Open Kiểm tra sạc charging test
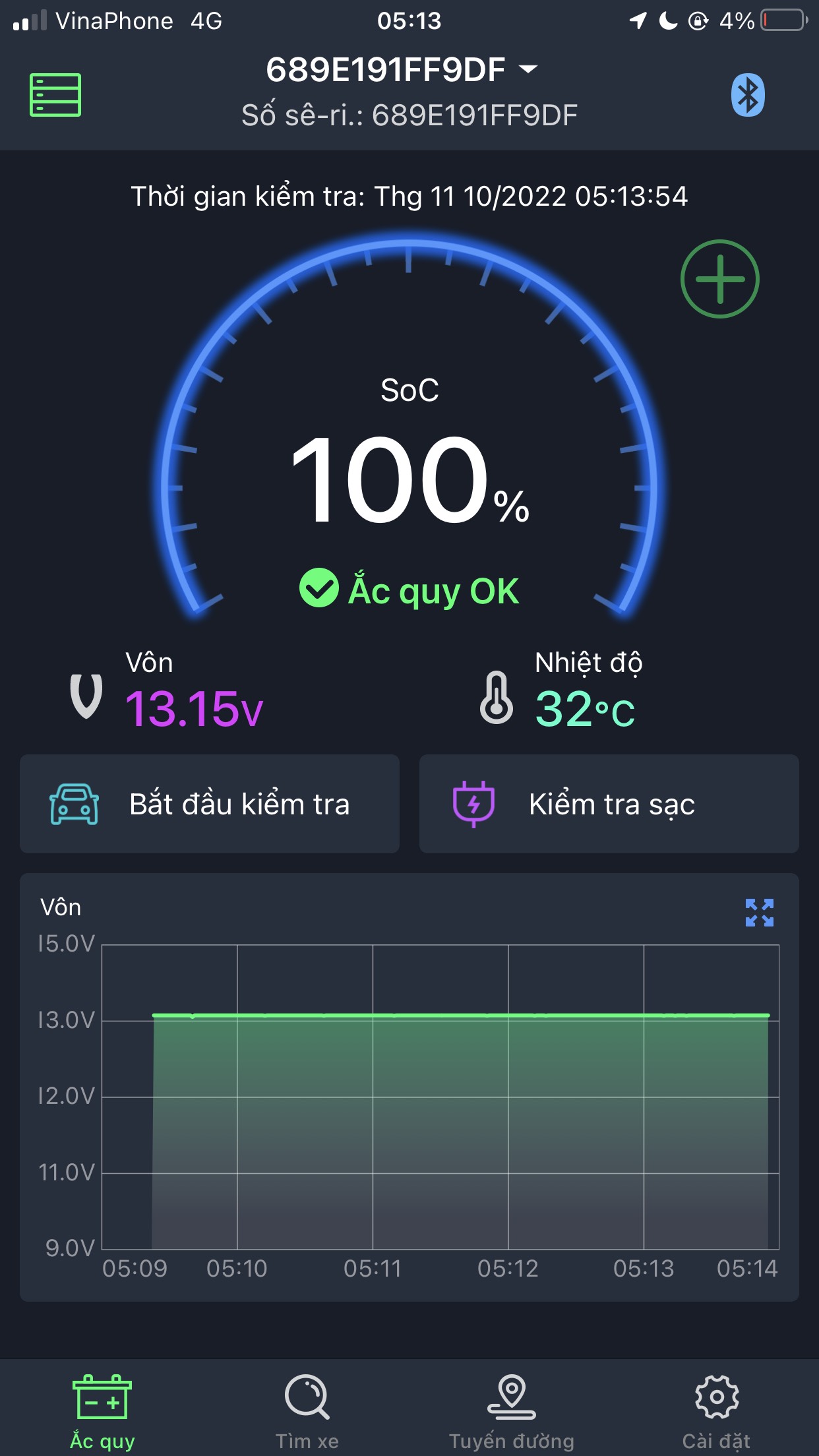This screenshot has width=819, height=1456. (x=609, y=804)
